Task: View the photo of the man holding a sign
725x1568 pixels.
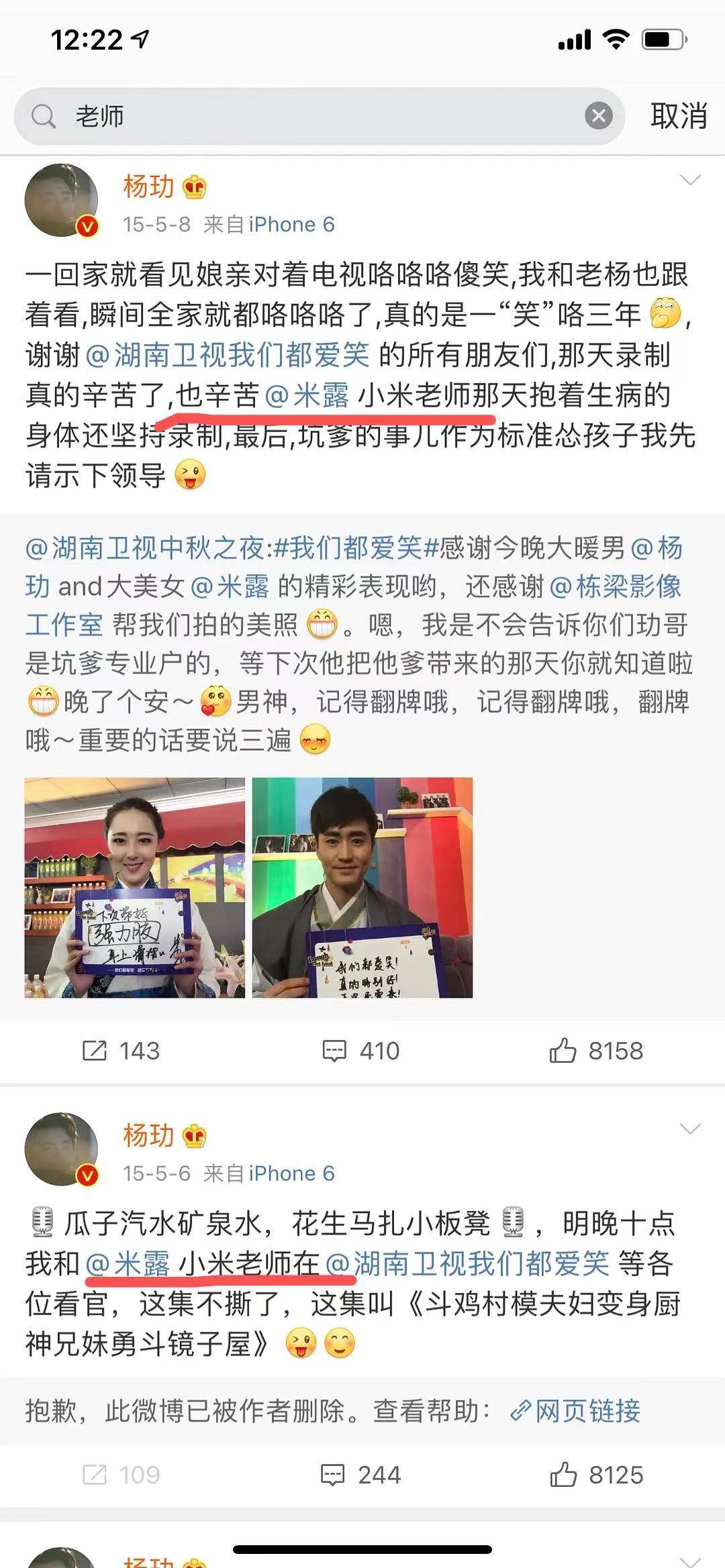Action: (362, 888)
